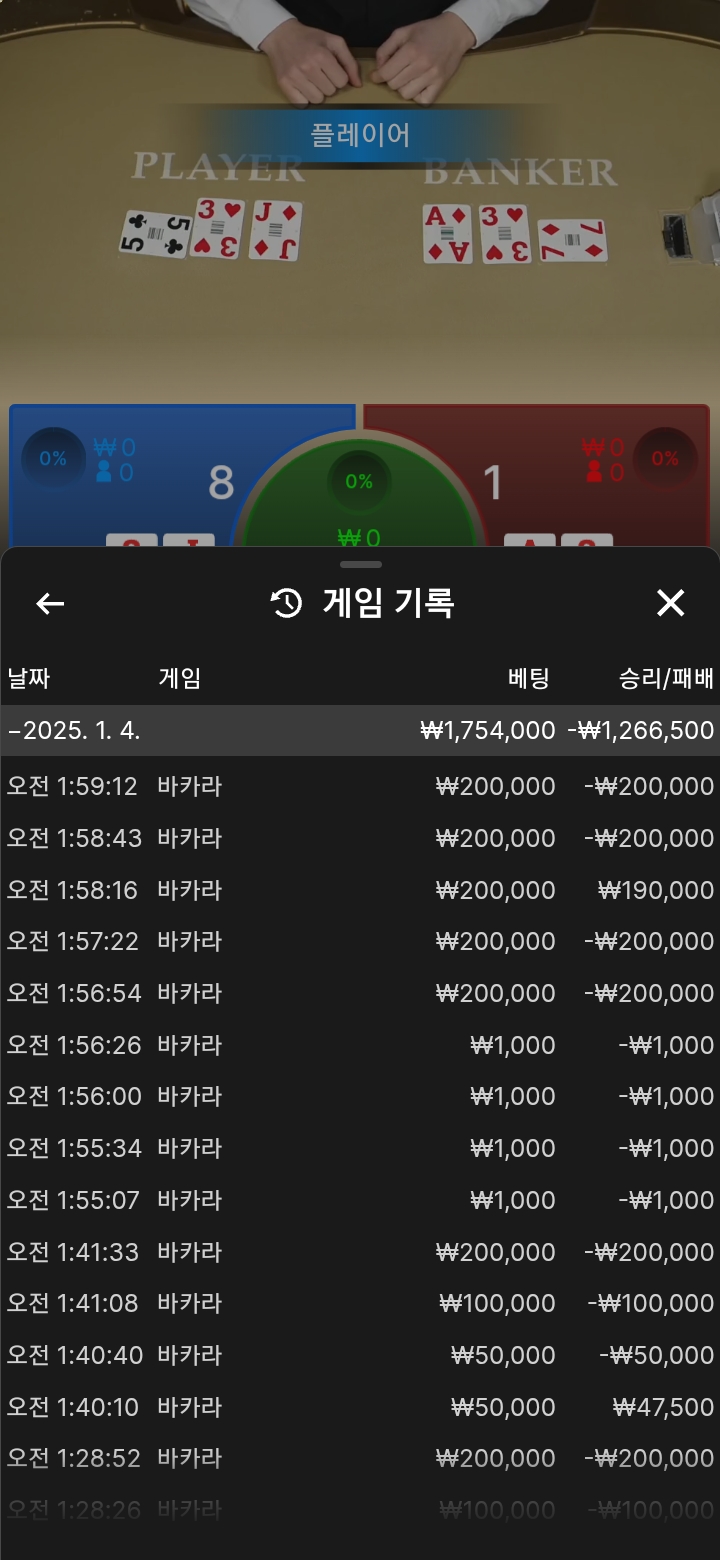Close the 게임 기록 panel

[670, 603]
